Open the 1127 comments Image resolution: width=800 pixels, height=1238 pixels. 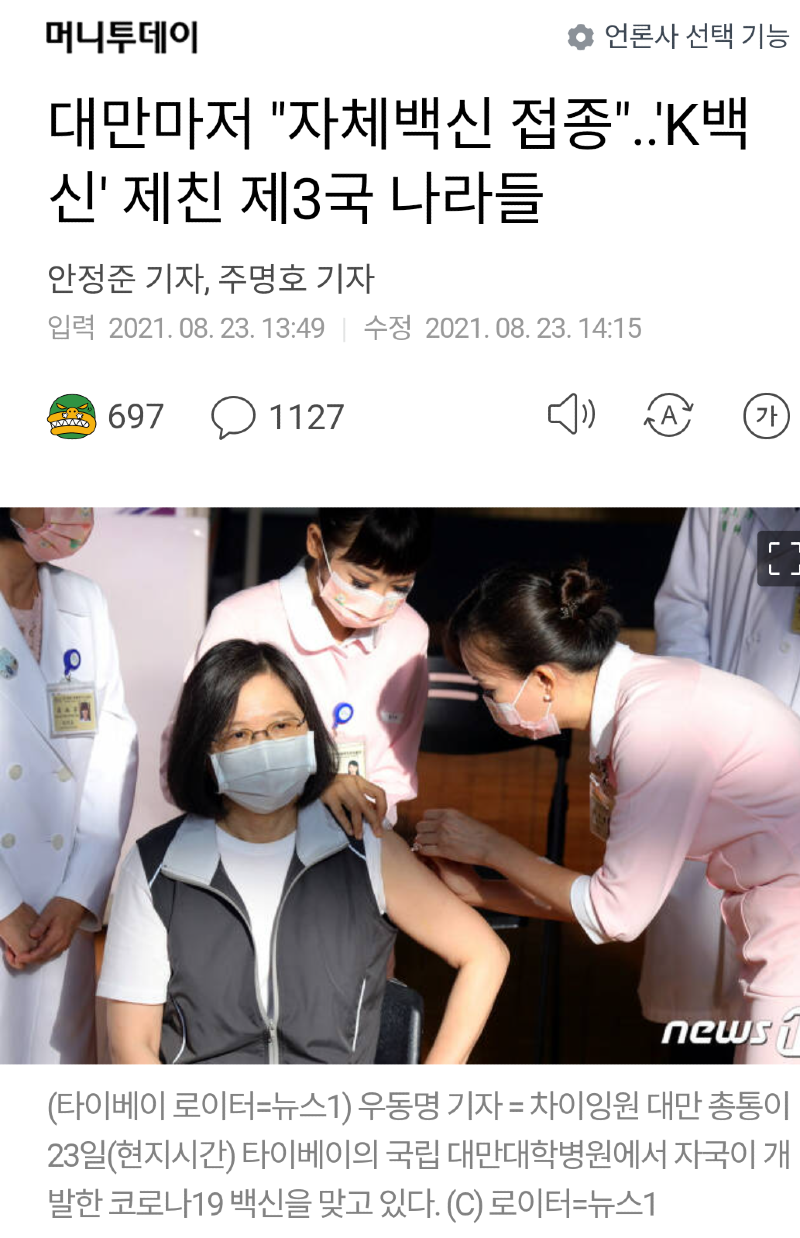277,416
